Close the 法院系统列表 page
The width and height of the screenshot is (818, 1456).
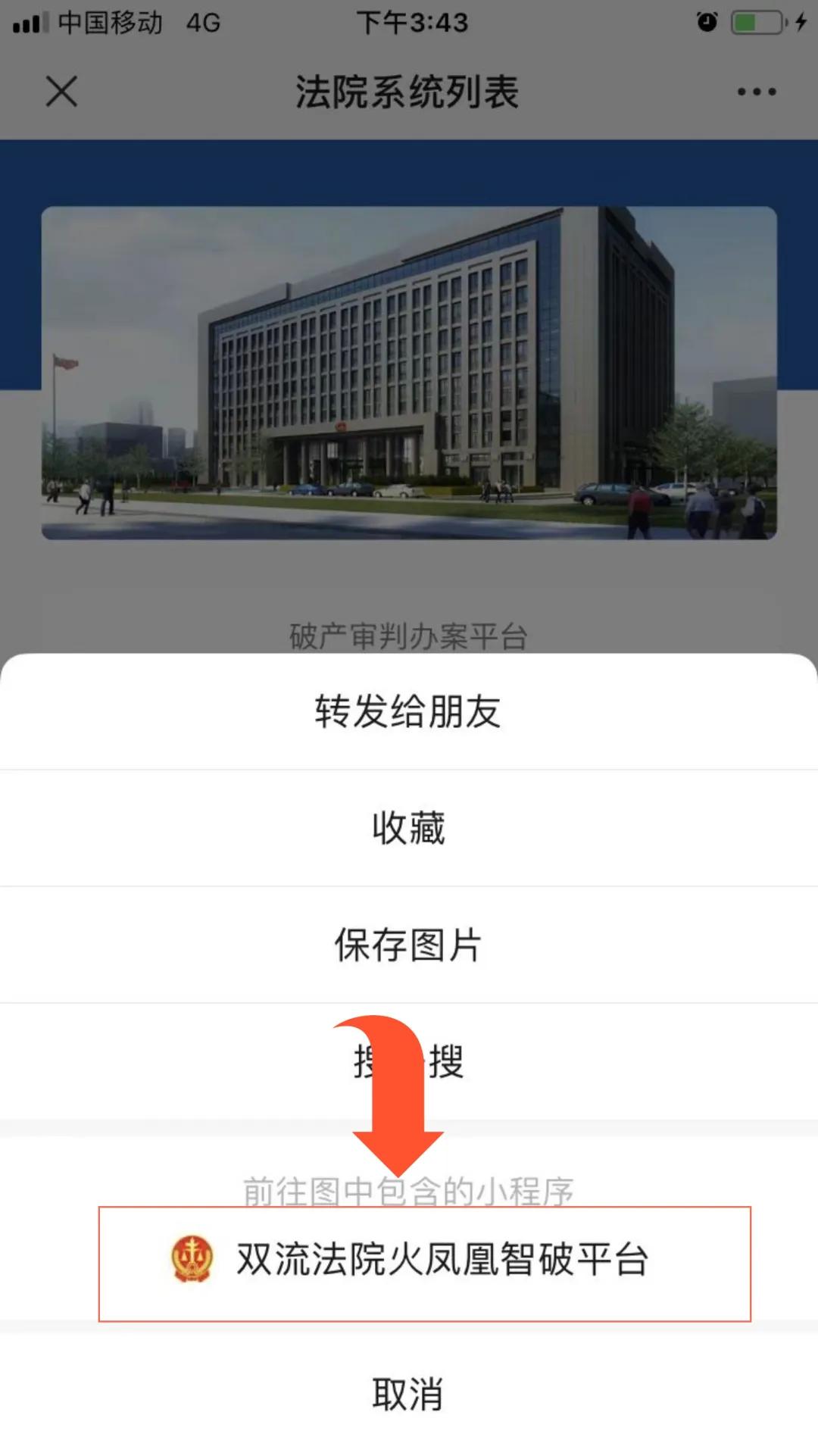pyautogui.click(x=61, y=92)
